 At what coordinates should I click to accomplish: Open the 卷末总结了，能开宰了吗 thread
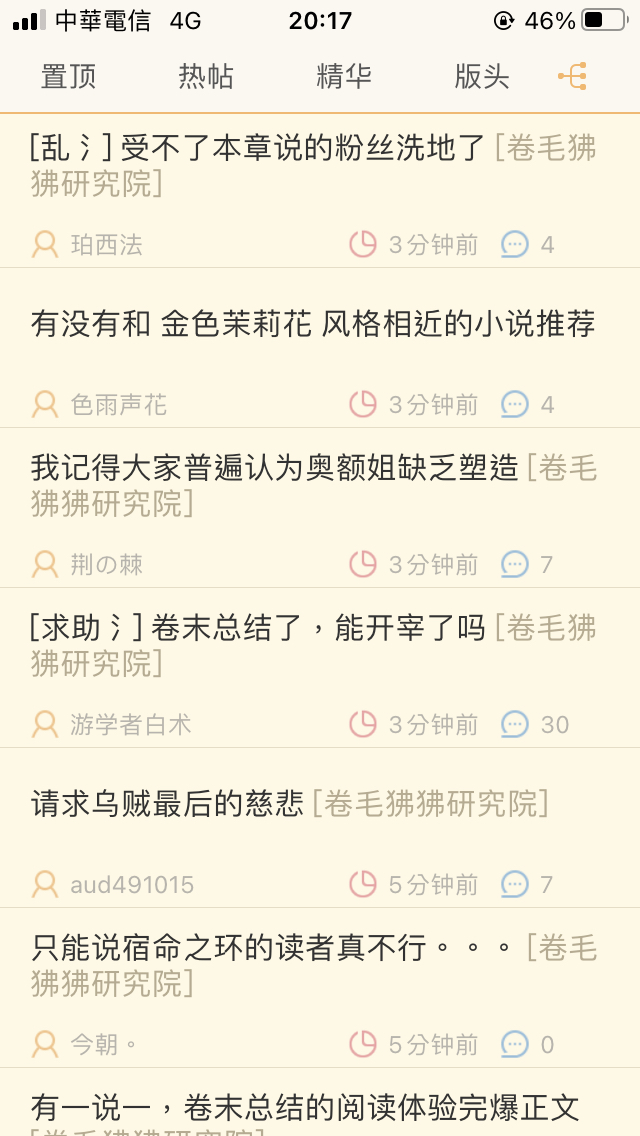pyautogui.click(x=320, y=668)
